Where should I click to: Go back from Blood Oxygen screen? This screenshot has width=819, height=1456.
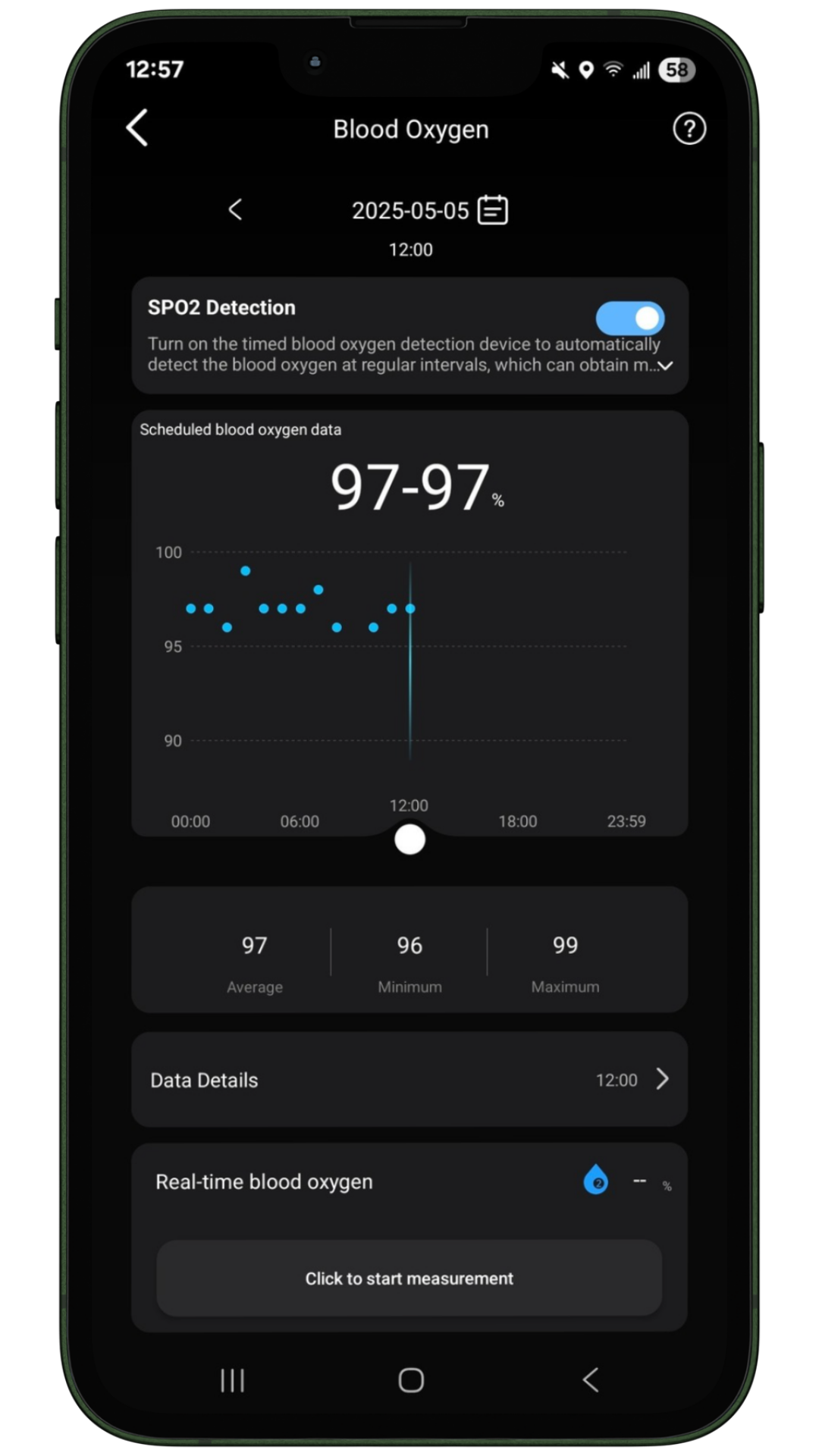[137, 127]
